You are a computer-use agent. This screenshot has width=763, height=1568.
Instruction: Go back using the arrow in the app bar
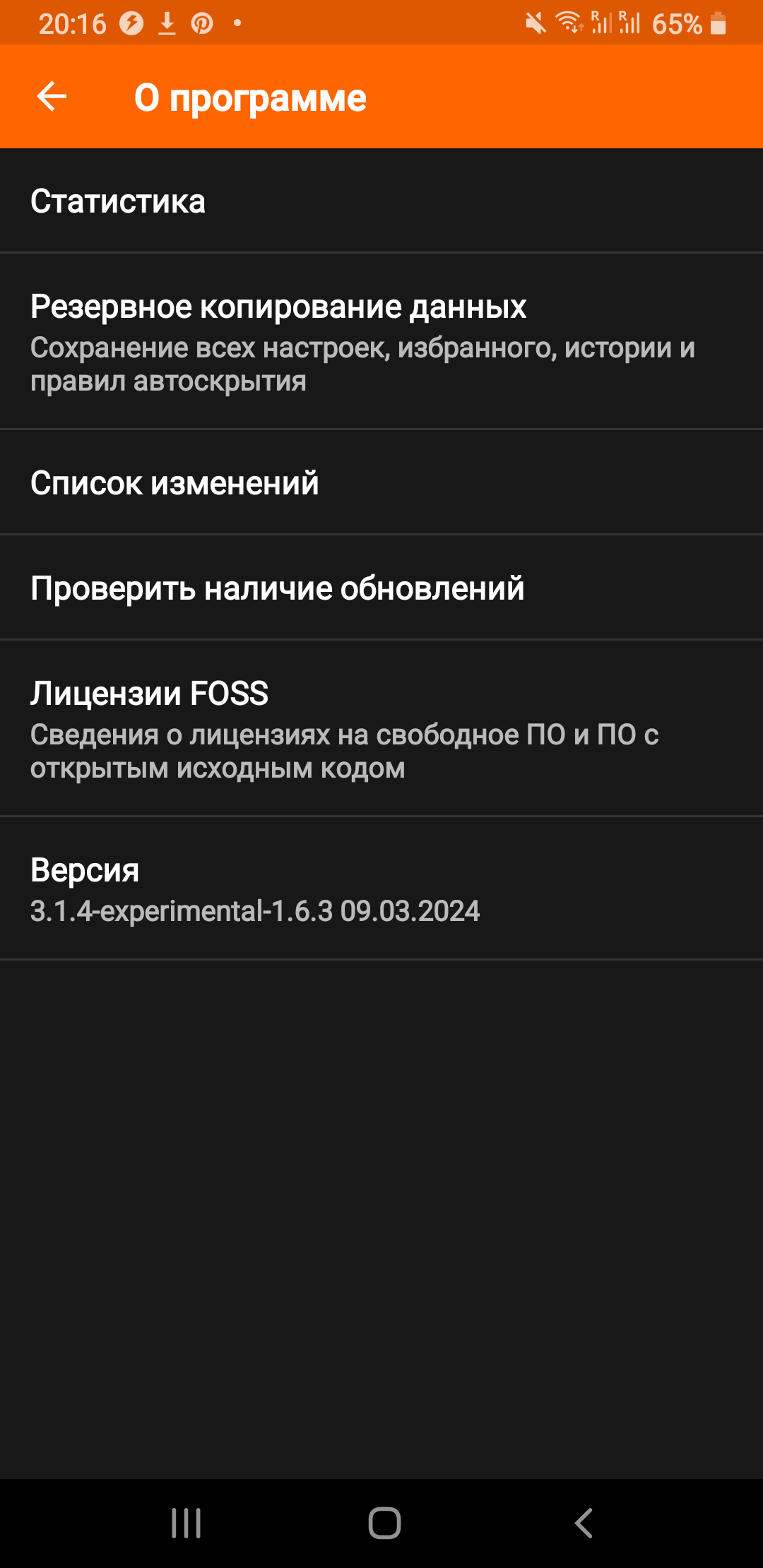click(x=52, y=97)
